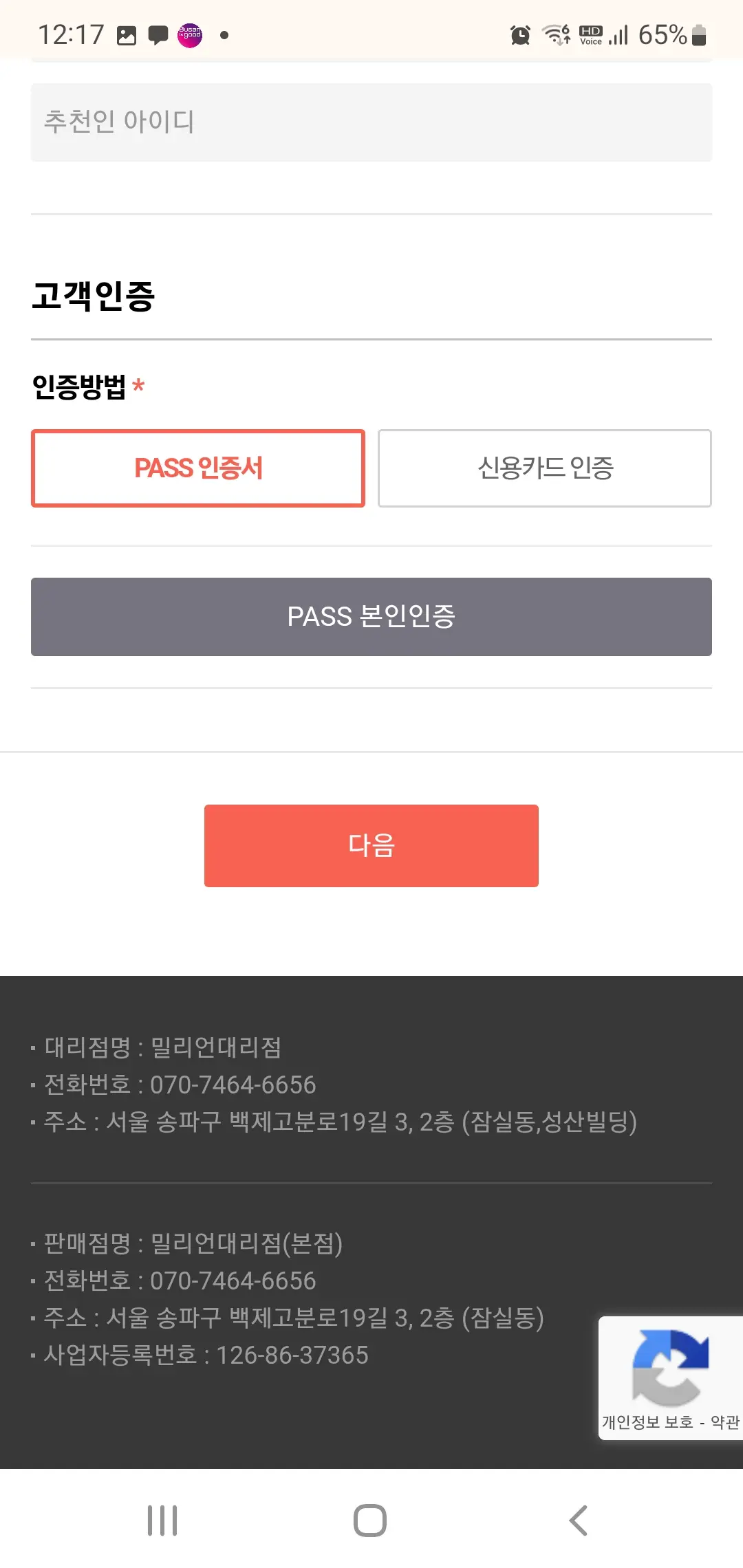Tap the HD Voice indicator icon
743x1568 pixels.
590,34
